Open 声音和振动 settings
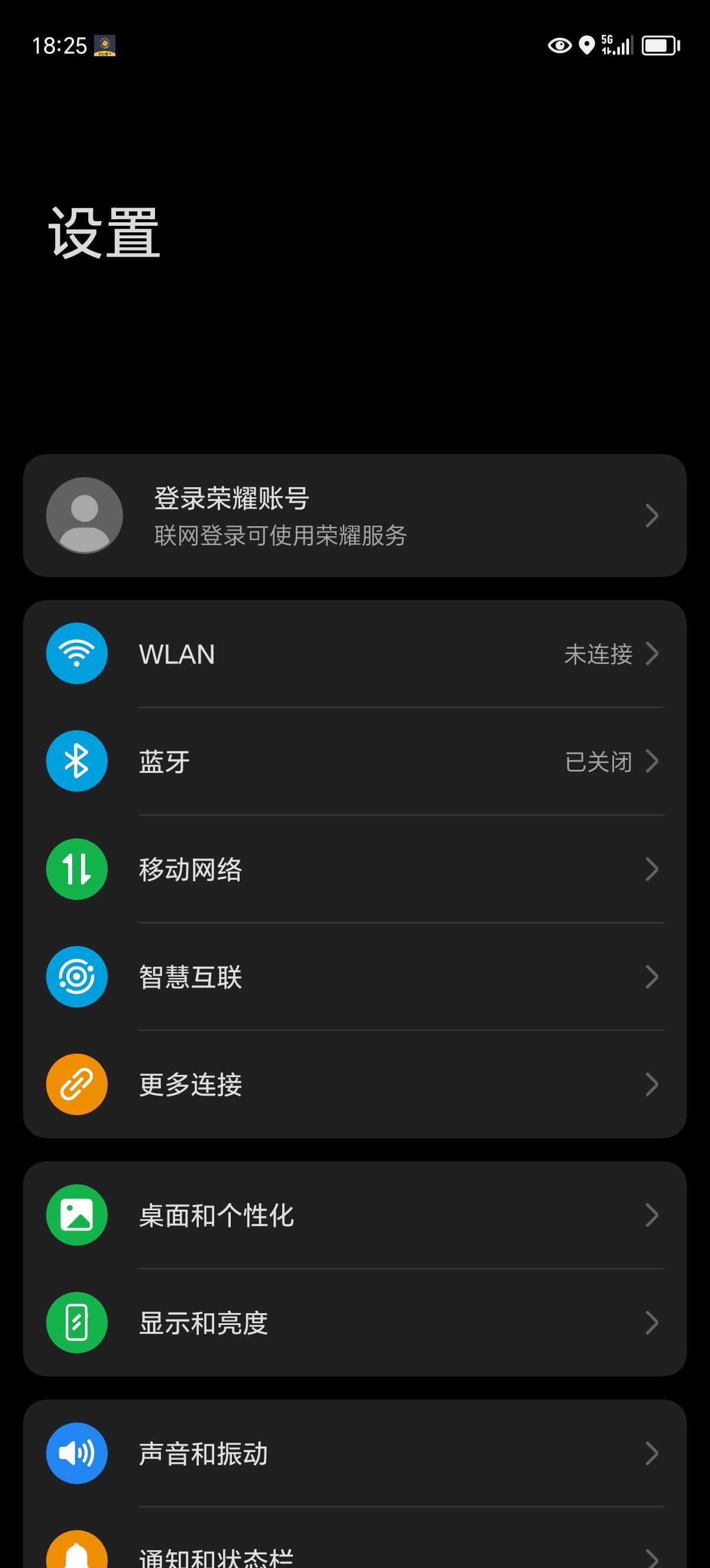Viewport: 710px width, 1568px height. [x=354, y=1453]
